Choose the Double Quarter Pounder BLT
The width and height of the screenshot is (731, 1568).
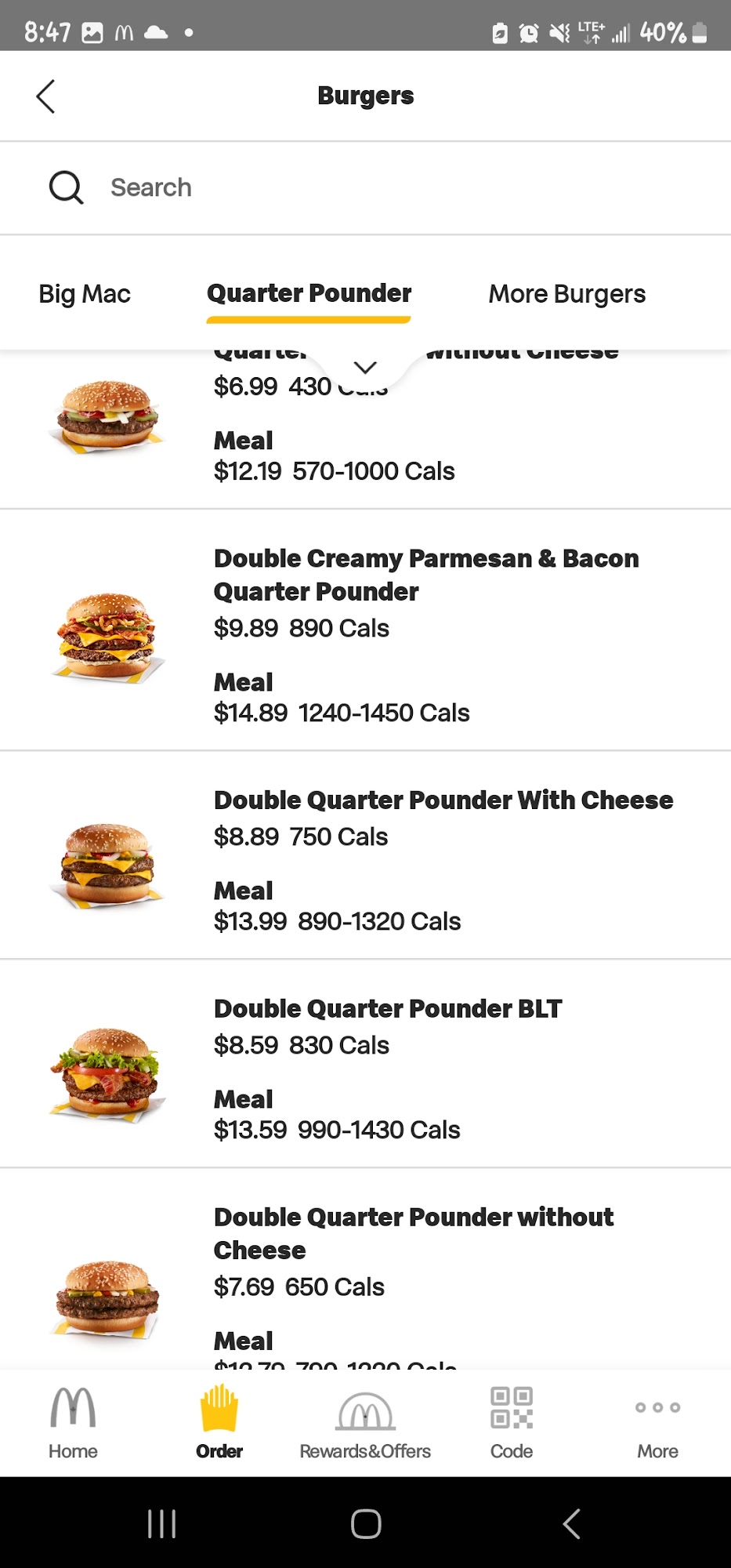(x=388, y=1009)
